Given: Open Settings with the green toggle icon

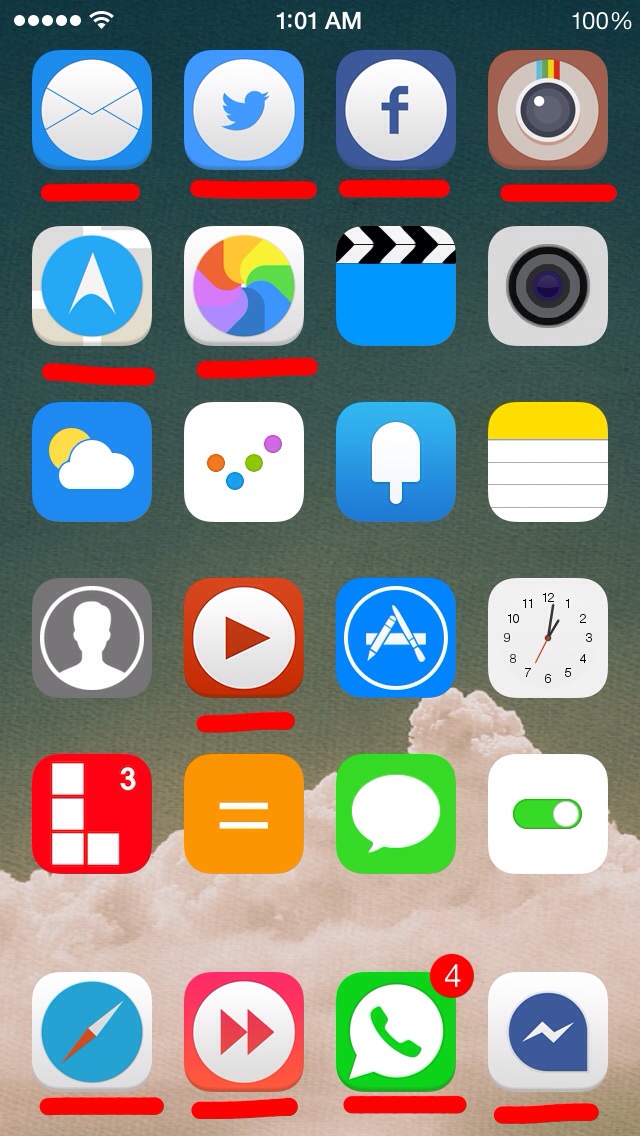Looking at the screenshot, I should 548,814.
